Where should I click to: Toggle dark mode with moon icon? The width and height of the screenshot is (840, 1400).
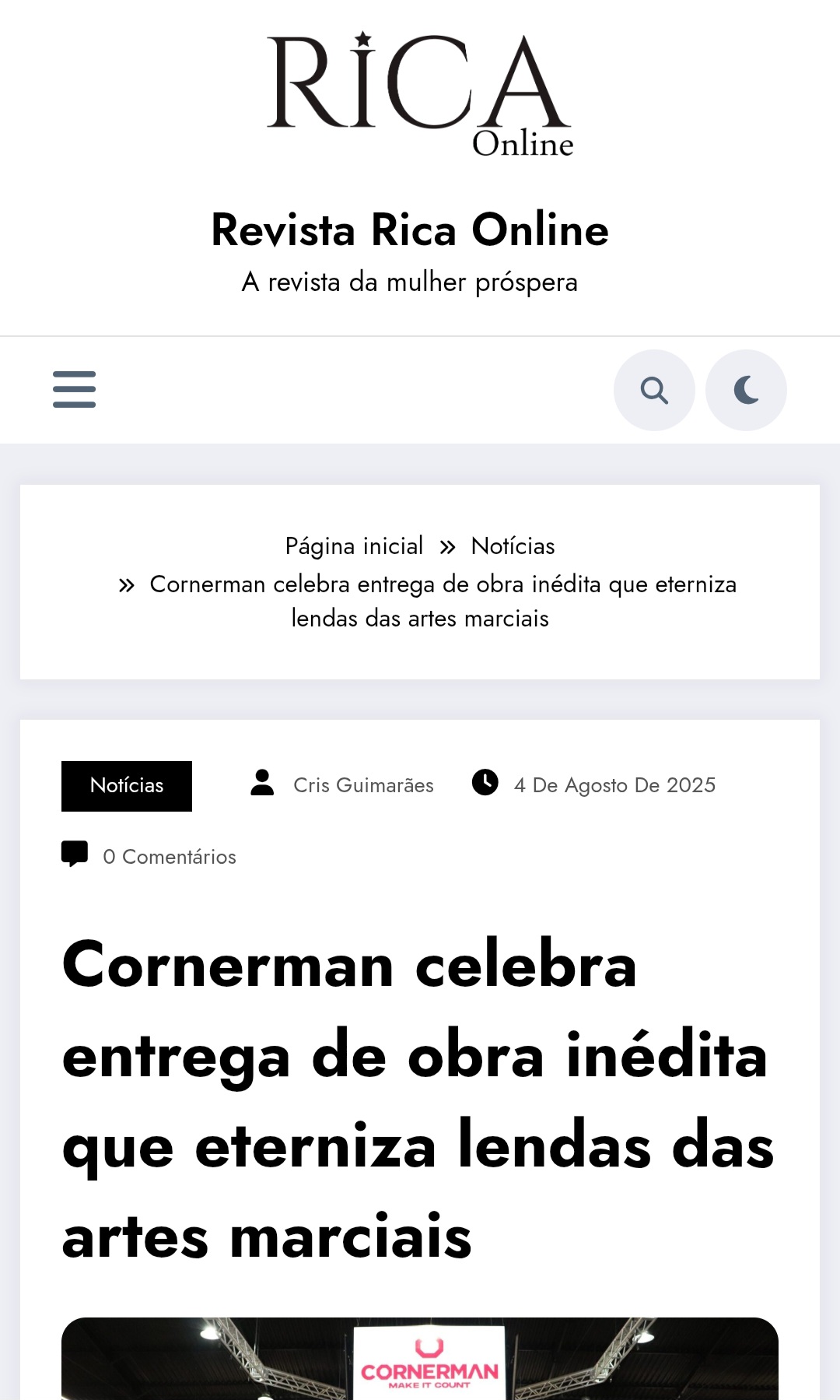point(746,390)
